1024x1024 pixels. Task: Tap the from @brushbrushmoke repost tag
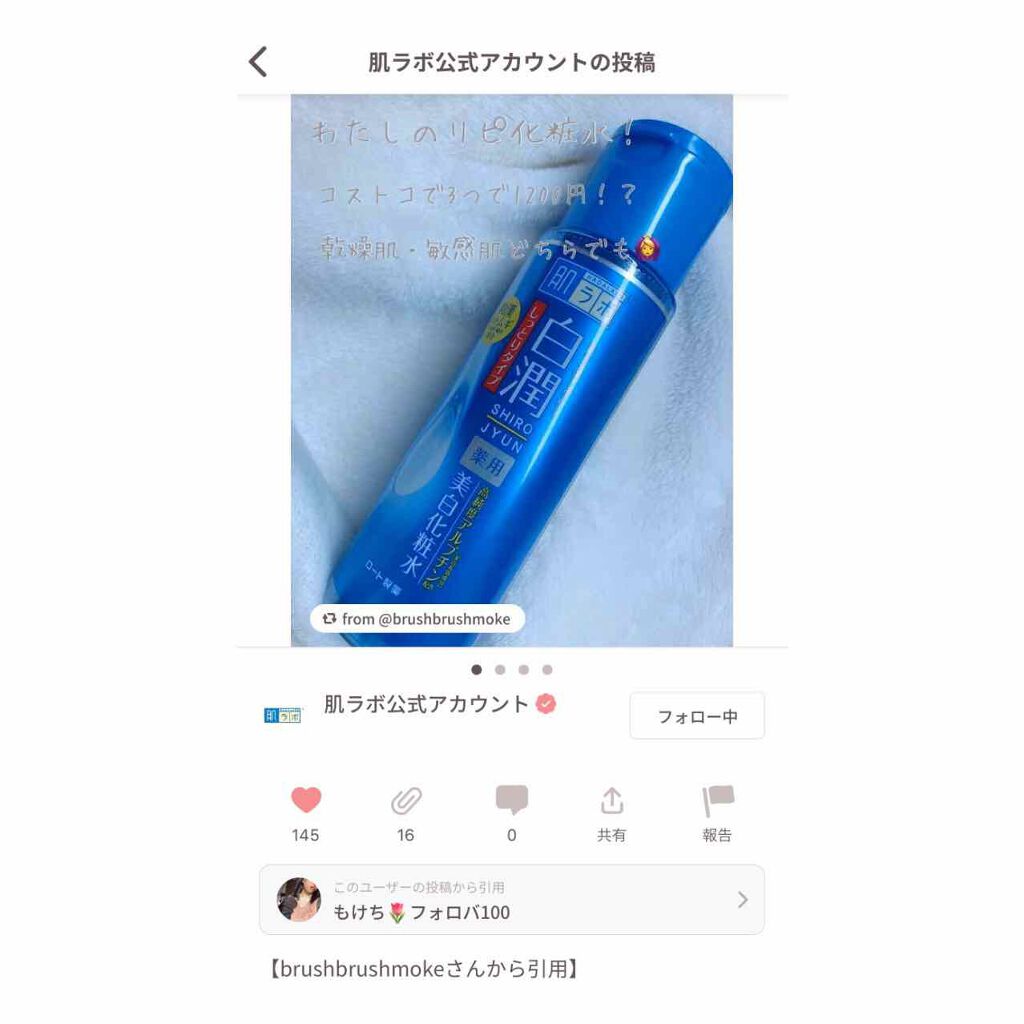pyautogui.click(x=417, y=619)
